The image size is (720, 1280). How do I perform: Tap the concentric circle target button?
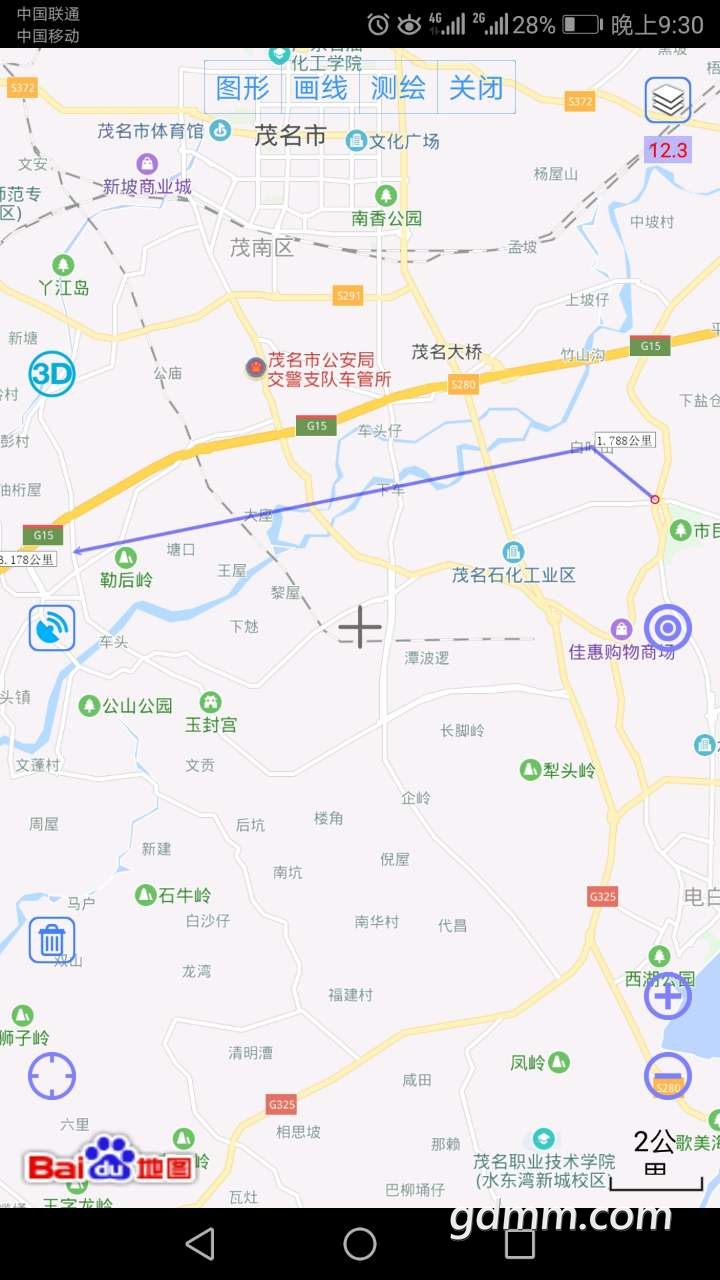(667, 628)
